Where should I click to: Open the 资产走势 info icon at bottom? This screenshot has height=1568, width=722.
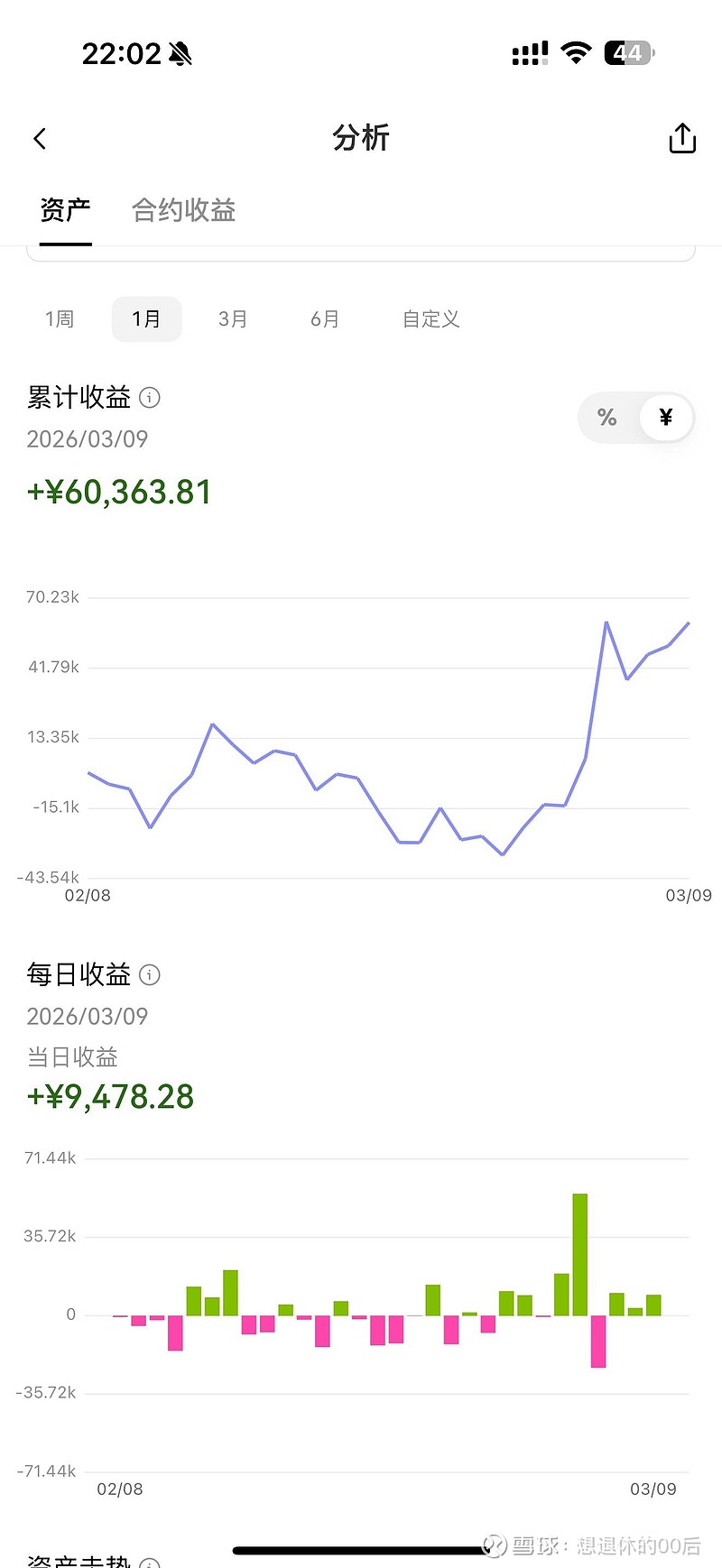click(x=150, y=1563)
